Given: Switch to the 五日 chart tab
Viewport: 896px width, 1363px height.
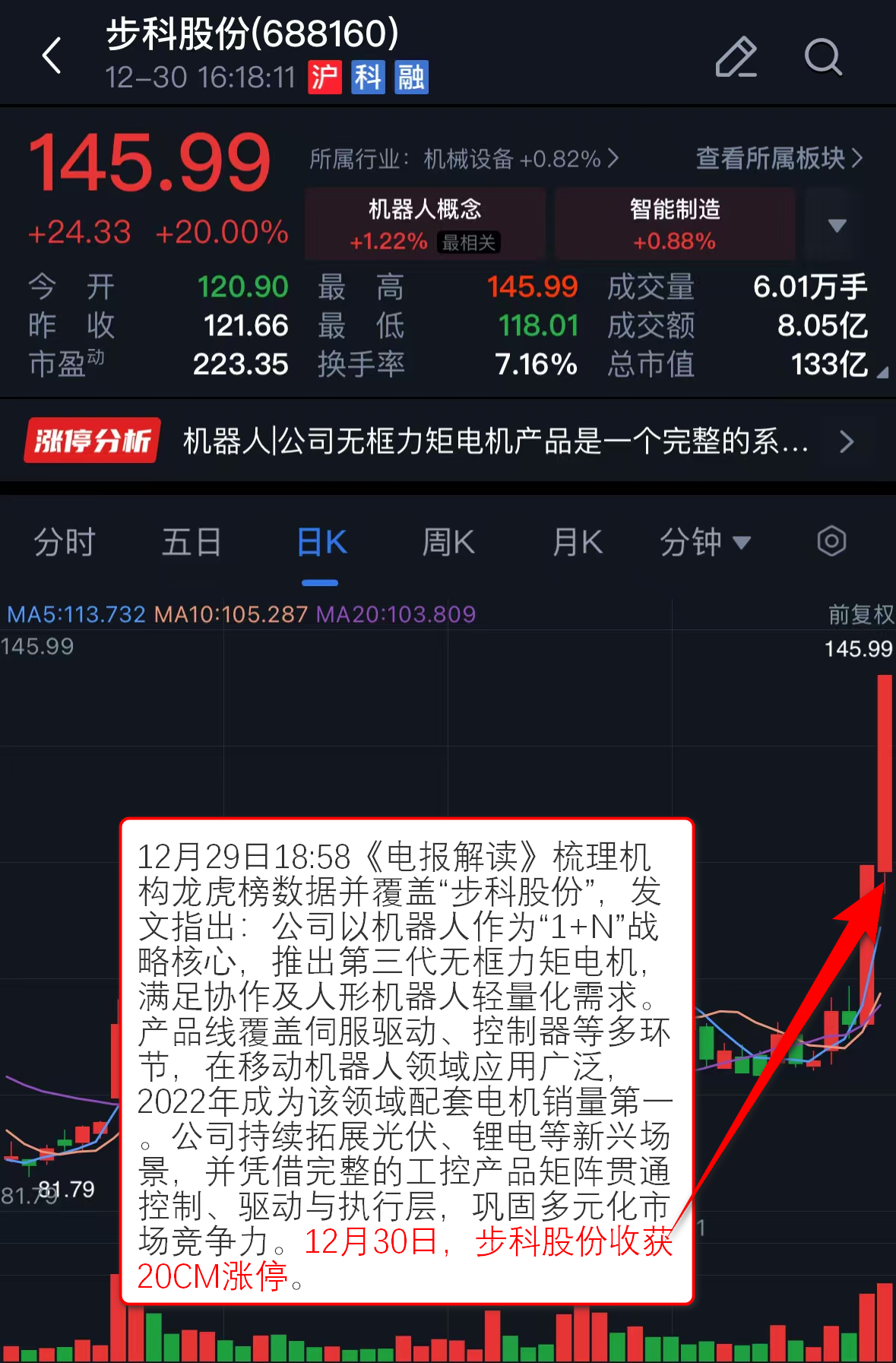Looking at the screenshot, I should click(x=192, y=543).
